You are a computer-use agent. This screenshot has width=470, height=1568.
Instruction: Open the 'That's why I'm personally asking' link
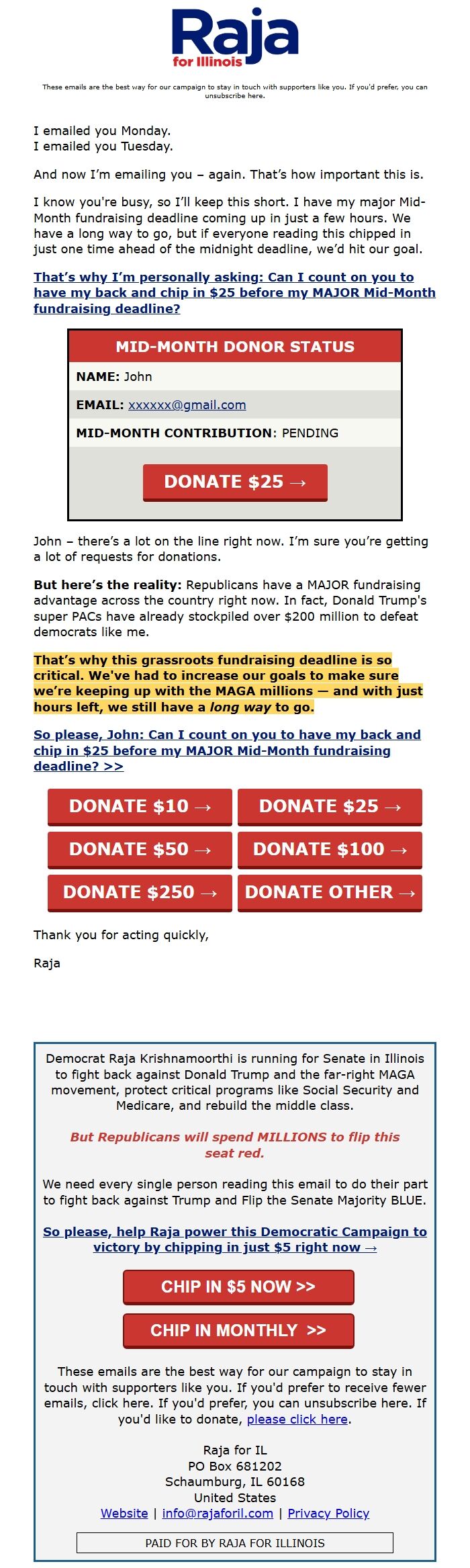point(234,293)
